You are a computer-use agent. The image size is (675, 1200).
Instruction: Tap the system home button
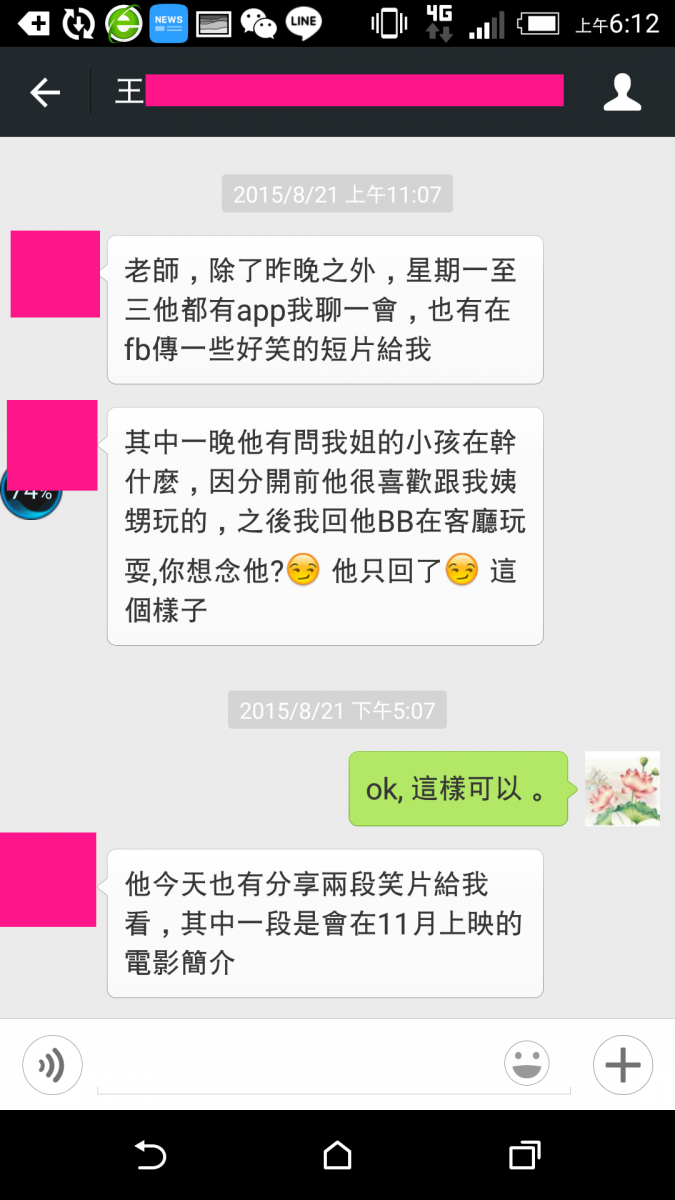tap(337, 1155)
